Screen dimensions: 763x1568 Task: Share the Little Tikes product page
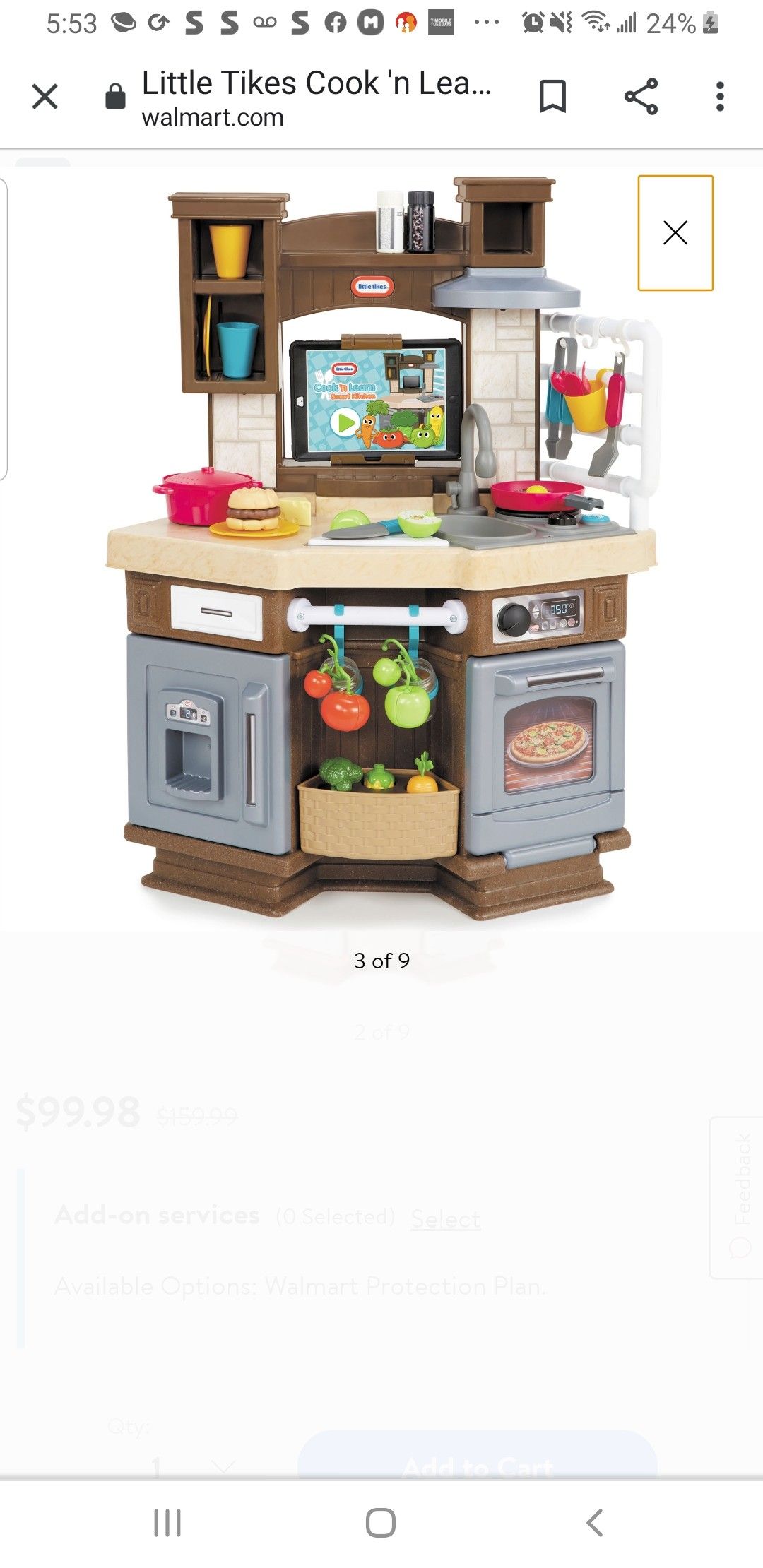click(641, 96)
